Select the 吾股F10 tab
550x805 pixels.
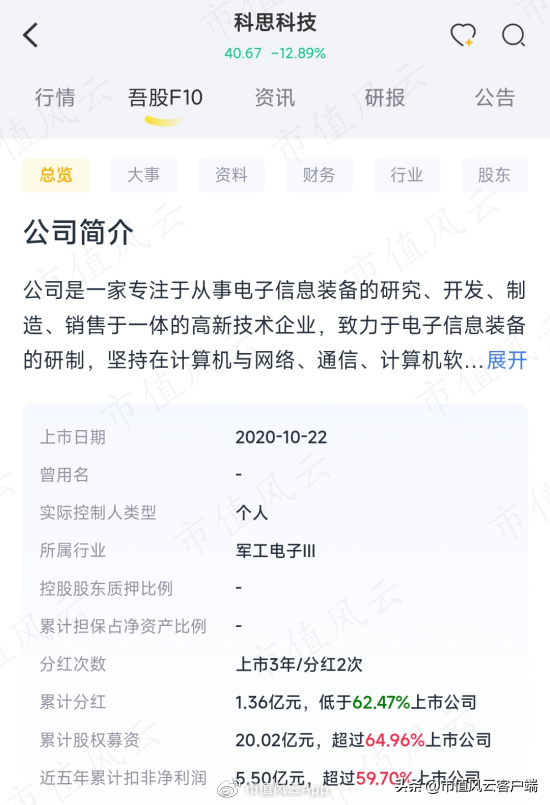pos(165,98)
